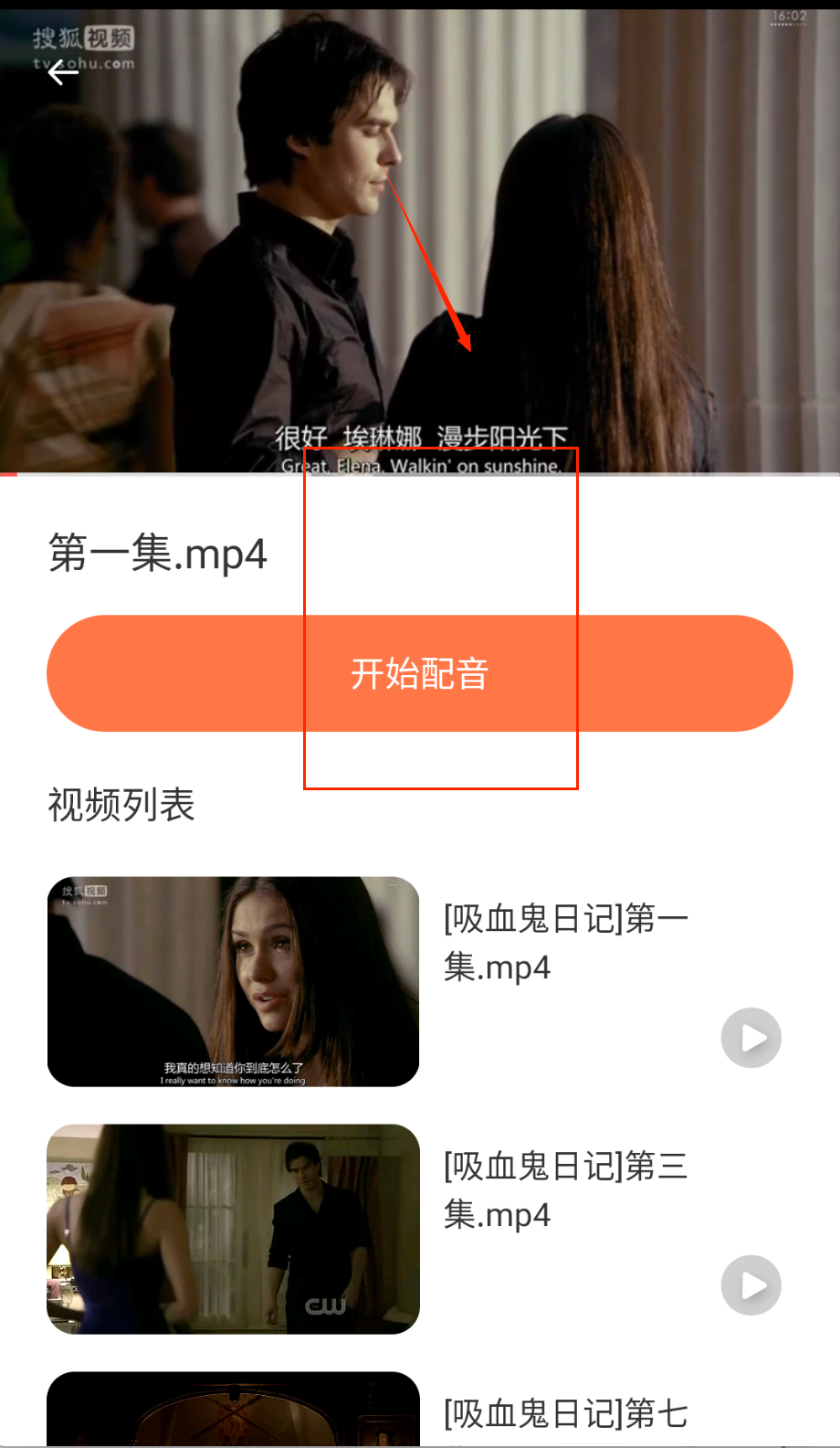Open the 第七集 video row

click(565, 1413)
